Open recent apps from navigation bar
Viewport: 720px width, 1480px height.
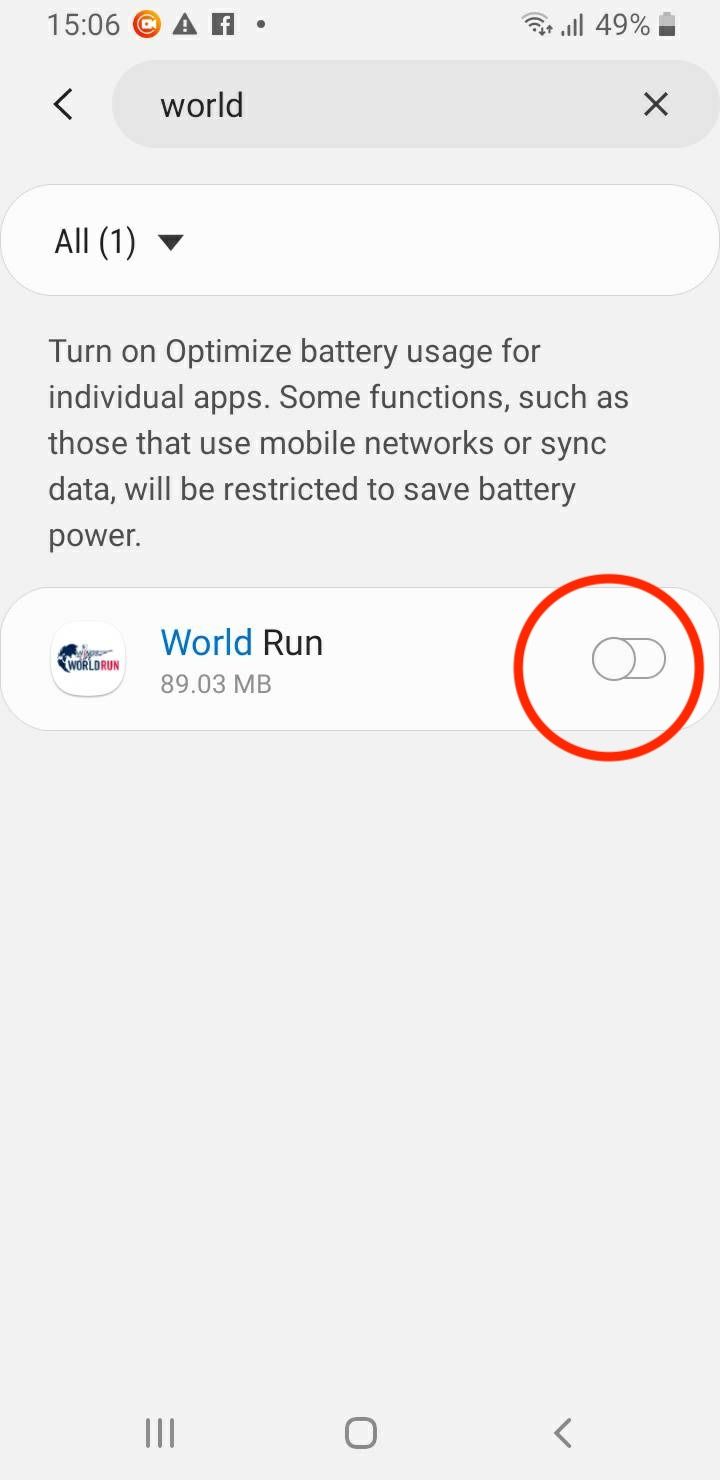160,1432
